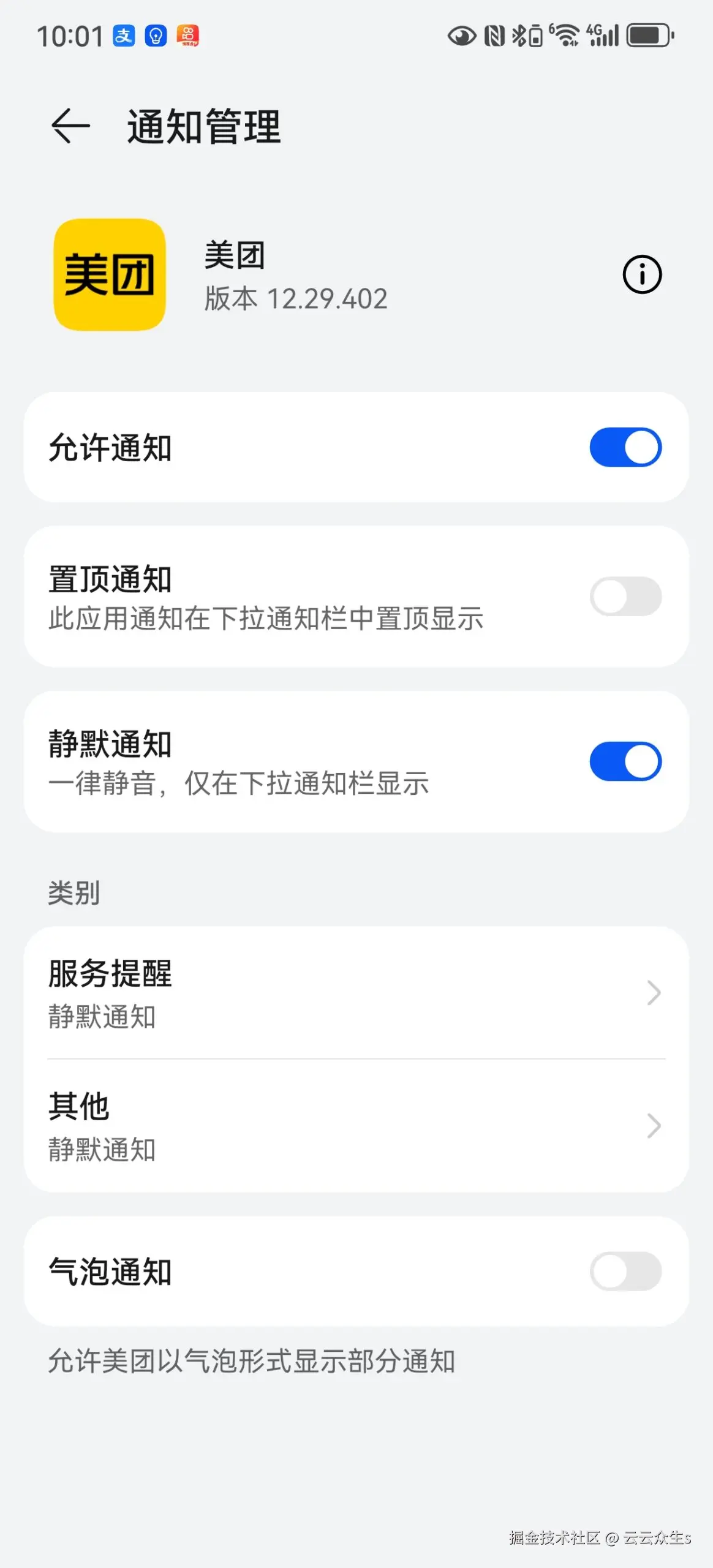Open 美团 app info icon
The width and height of the screenshot is (713, 1568).
[641, 274]
